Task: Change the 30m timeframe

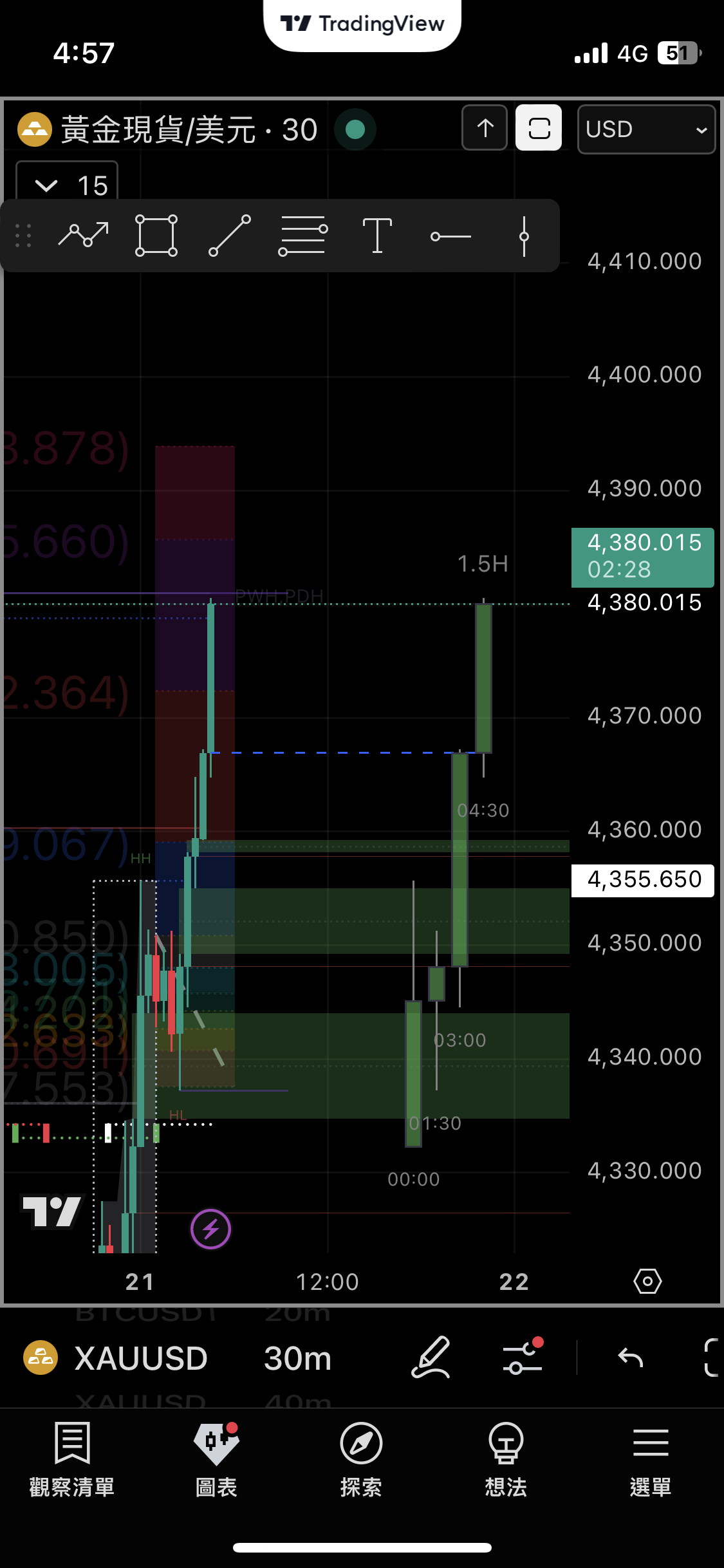Action: [297, 1358]
